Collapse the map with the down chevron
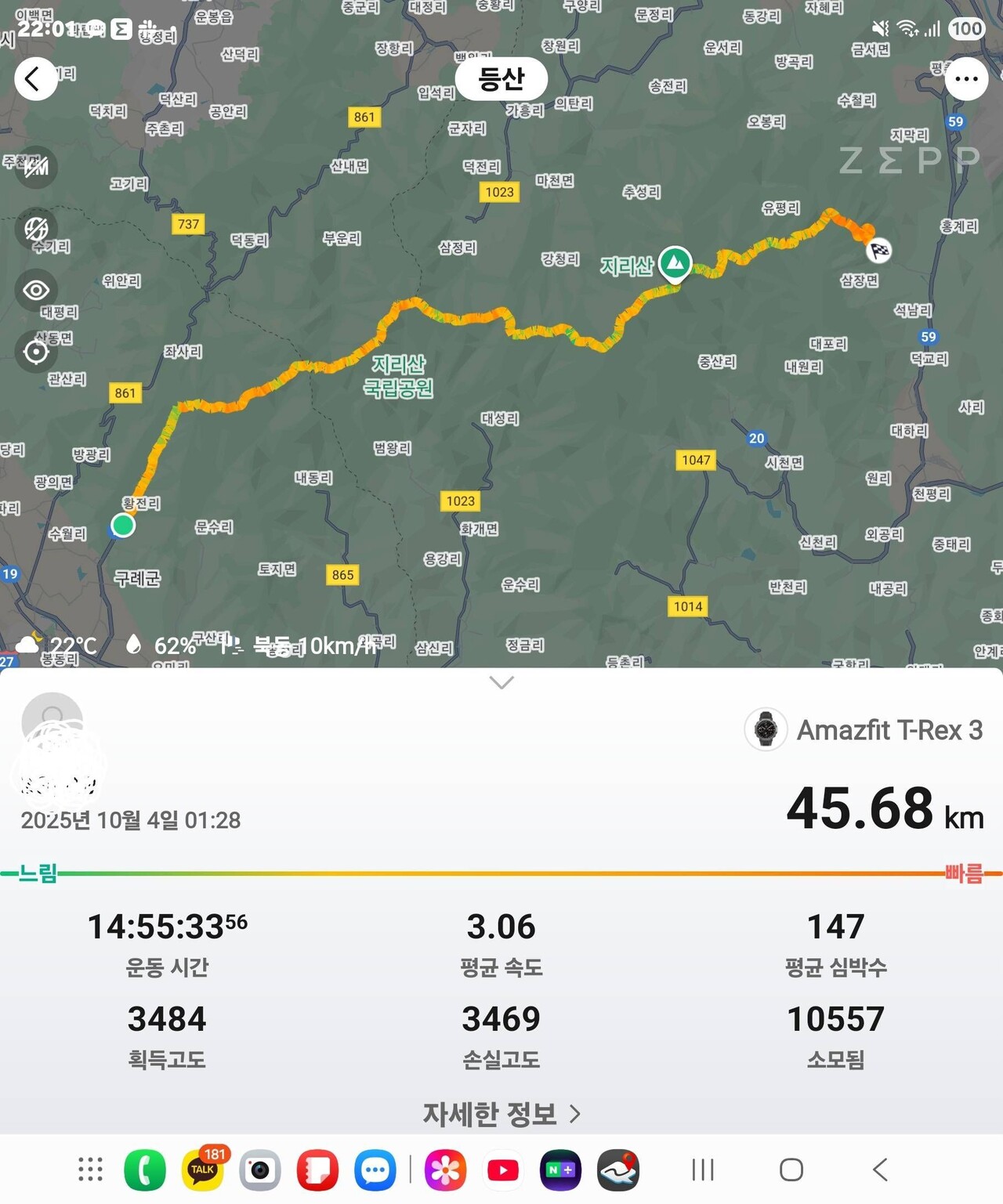 point(501,683)
